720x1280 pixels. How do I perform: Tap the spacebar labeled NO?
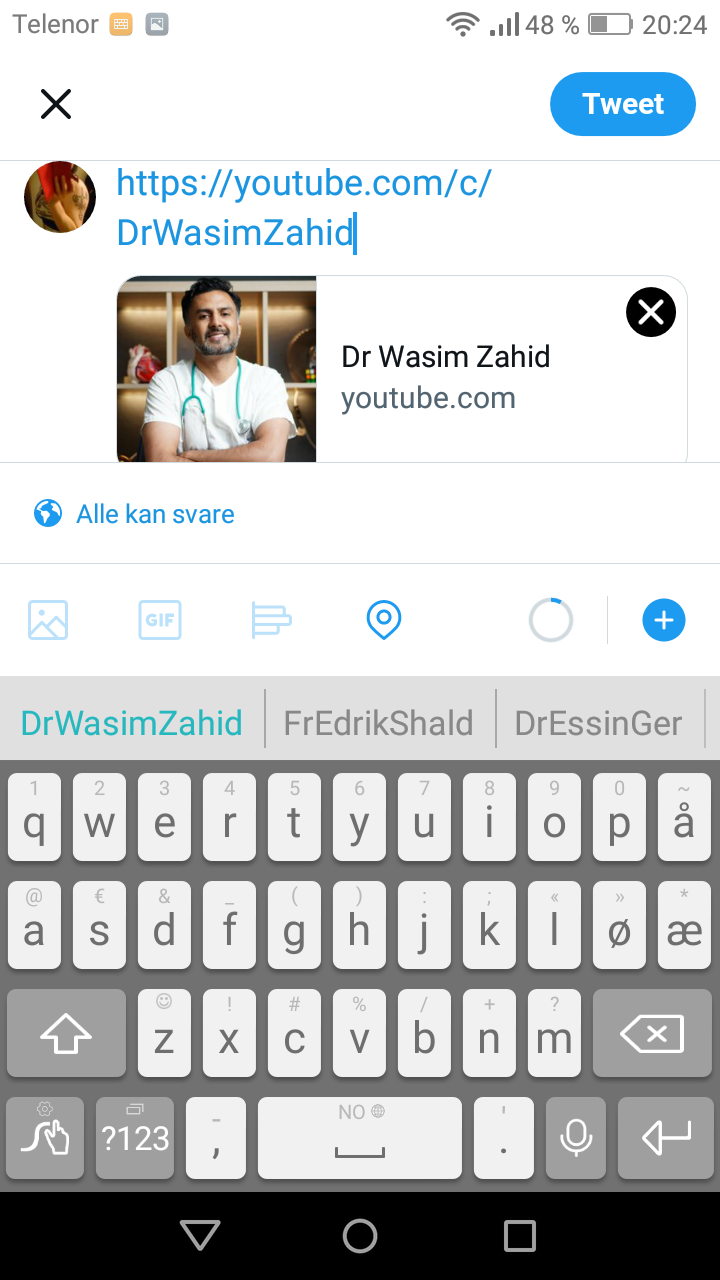click(x=360, y=1138)
